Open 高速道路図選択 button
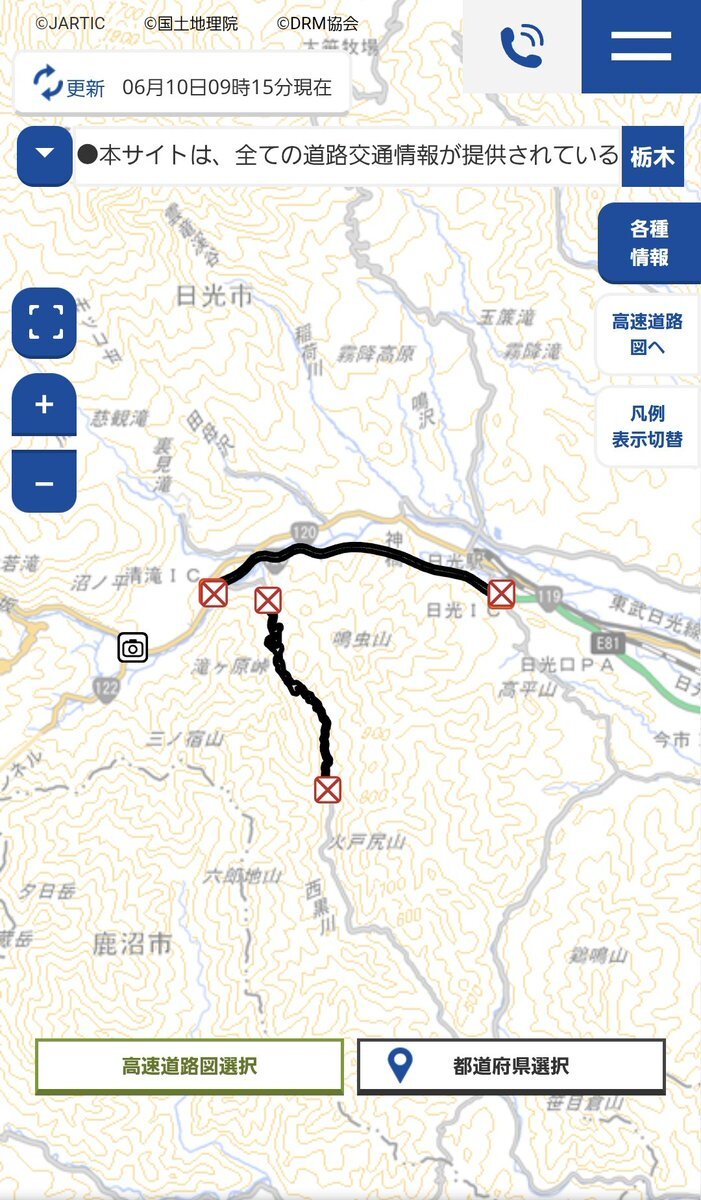 190,1066
